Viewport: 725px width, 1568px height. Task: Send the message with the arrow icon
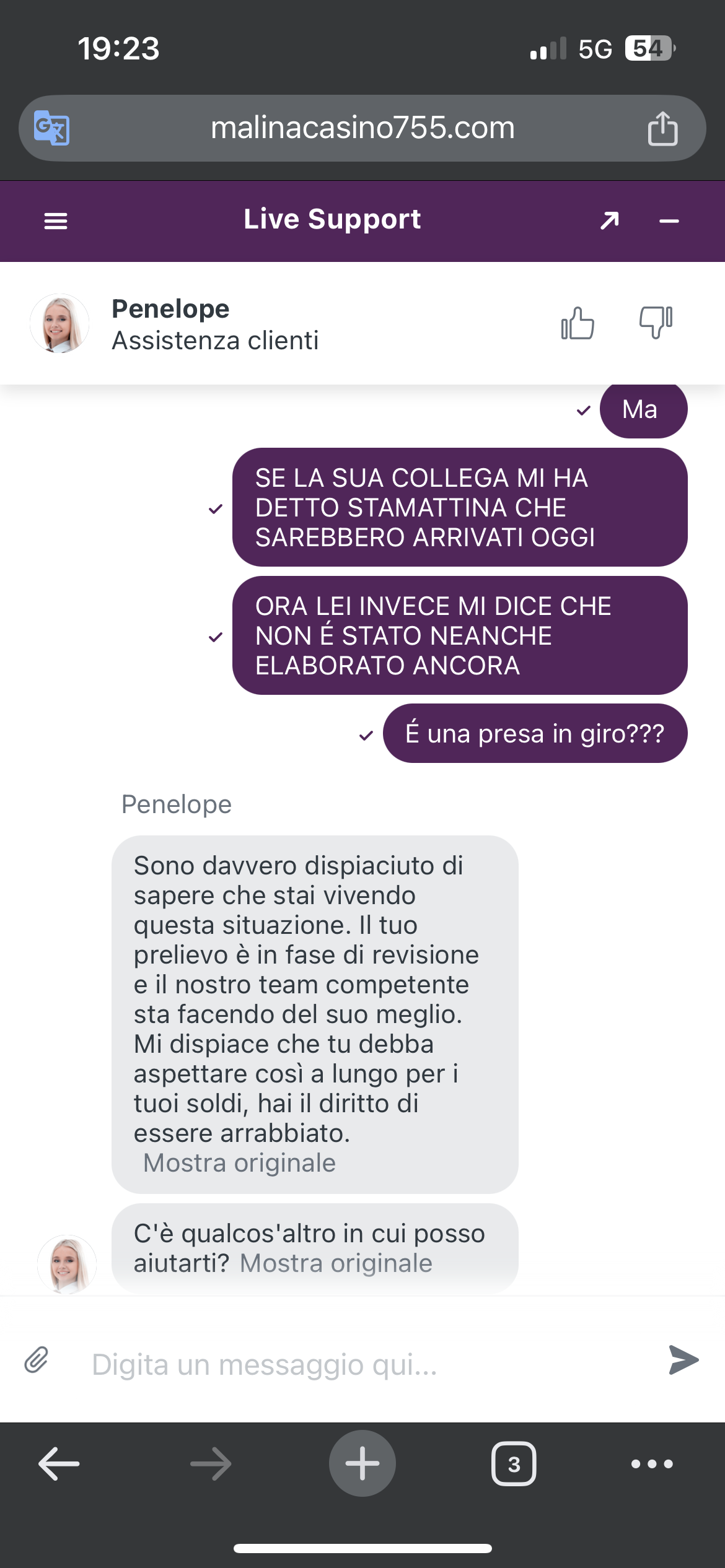point(683,1360)
